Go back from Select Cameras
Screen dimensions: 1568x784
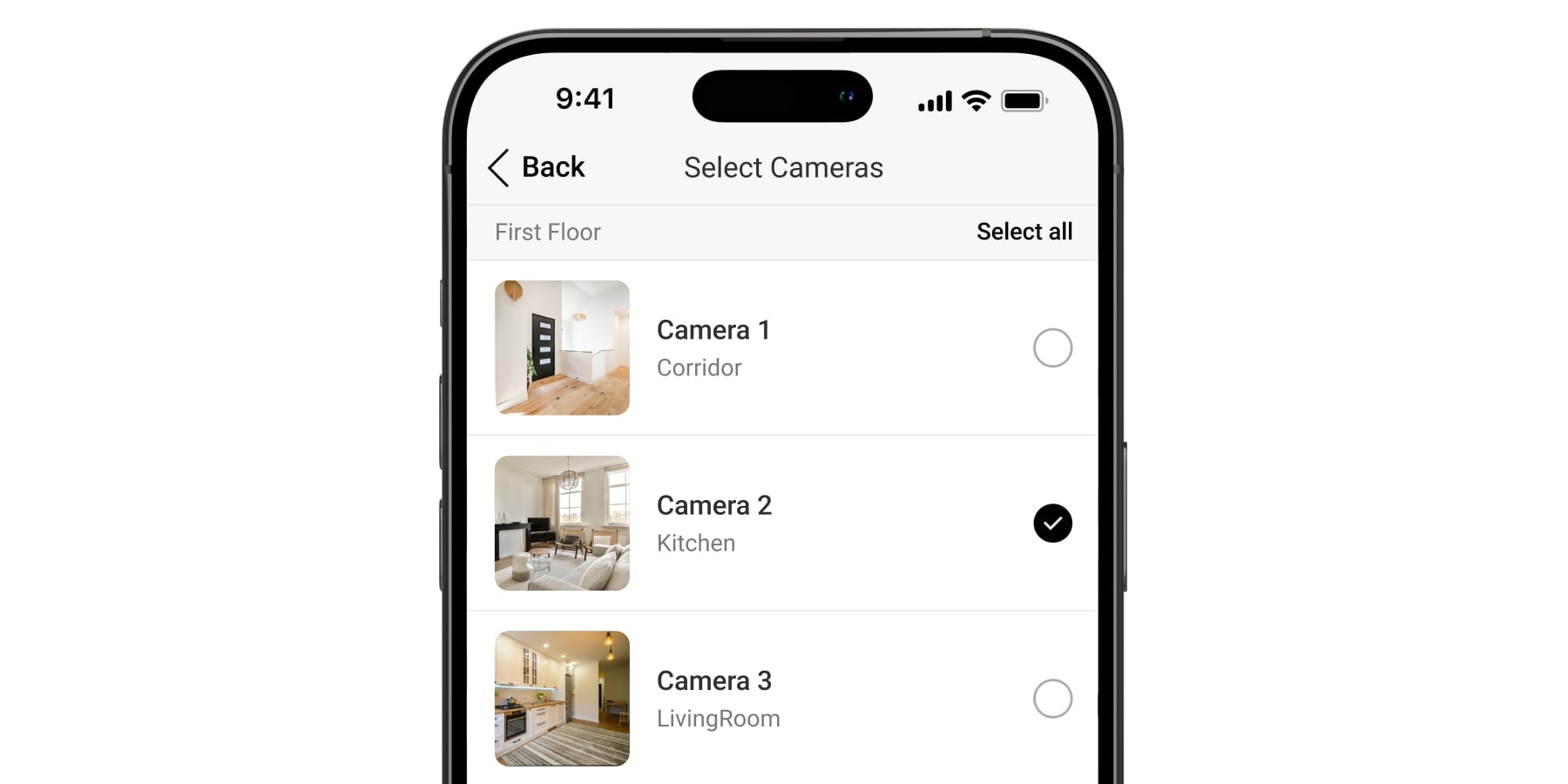click(x=537, y=167)
